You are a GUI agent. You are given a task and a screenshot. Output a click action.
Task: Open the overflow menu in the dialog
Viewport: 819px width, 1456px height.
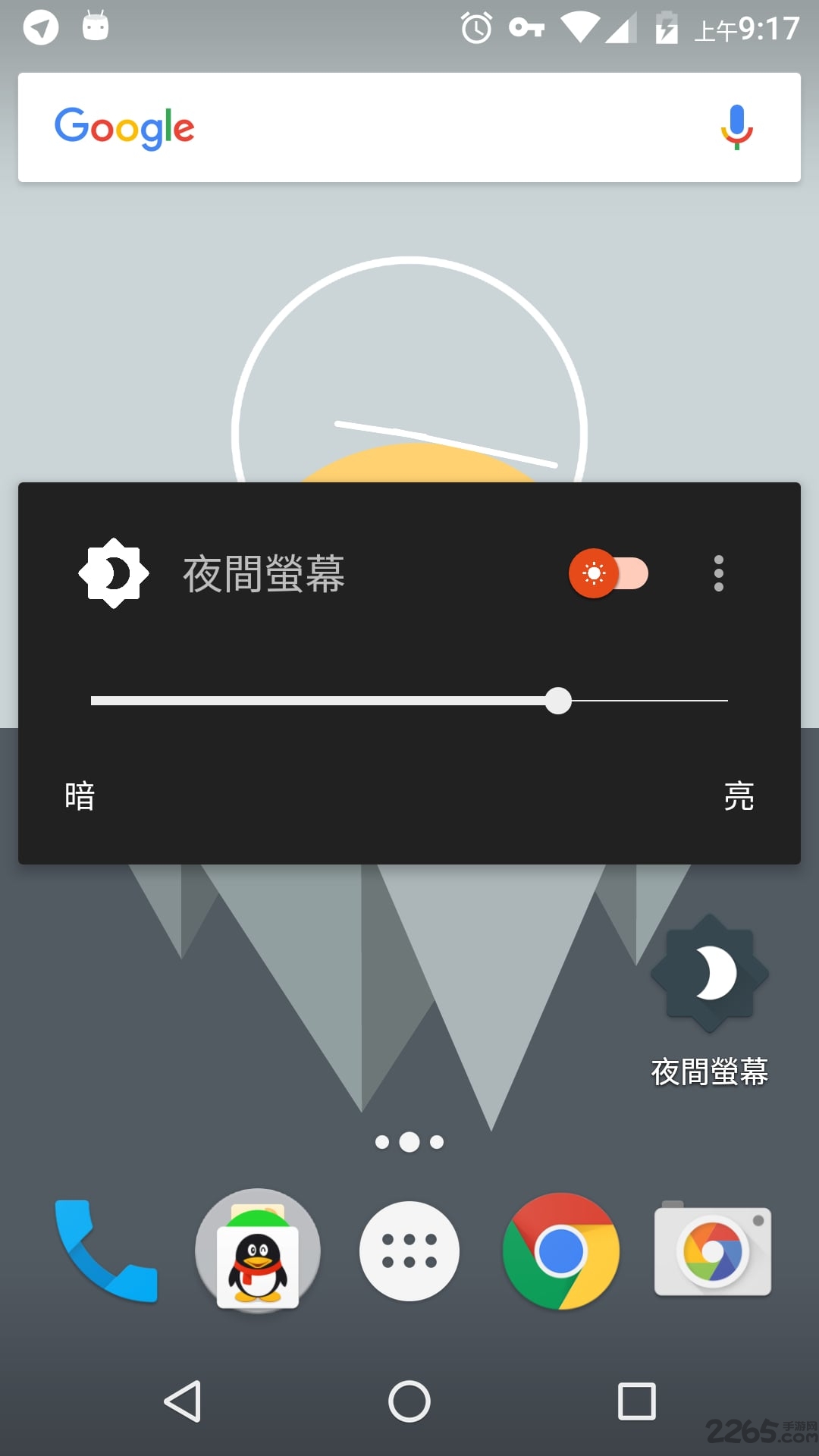(x=717, y=573)
